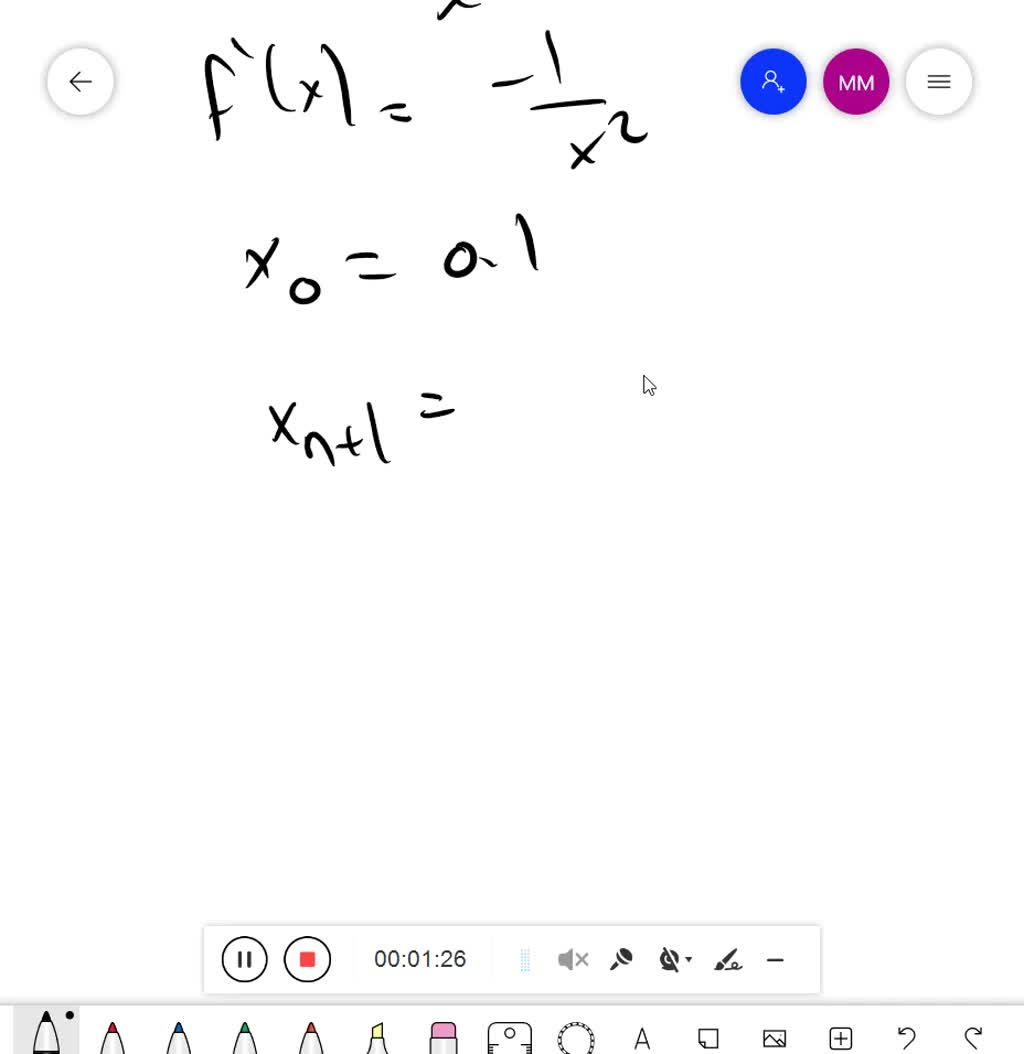Open the pointer options dropdown arrow
Image resolution: width=1024 pixels, height=1054 pixels.
[x=687, y=962]
